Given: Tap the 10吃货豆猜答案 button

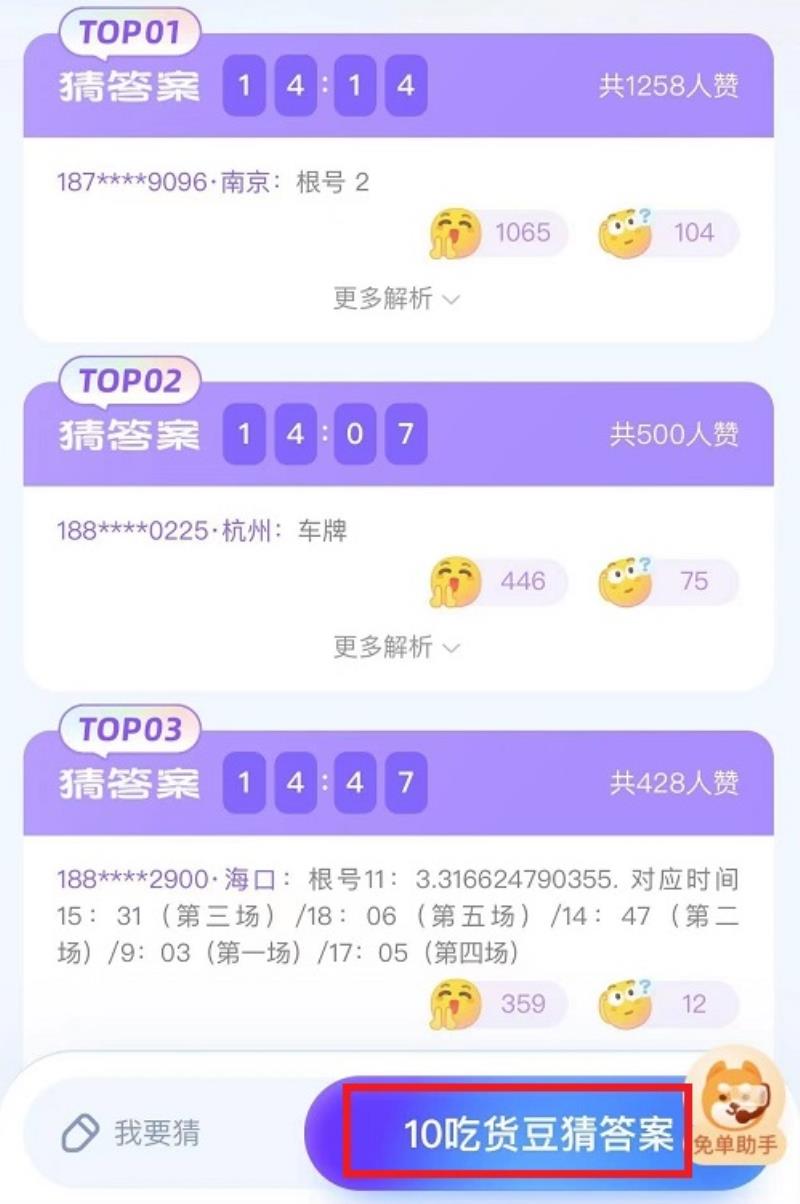Looking at the screenshot, I should [x=517, y=1133].
